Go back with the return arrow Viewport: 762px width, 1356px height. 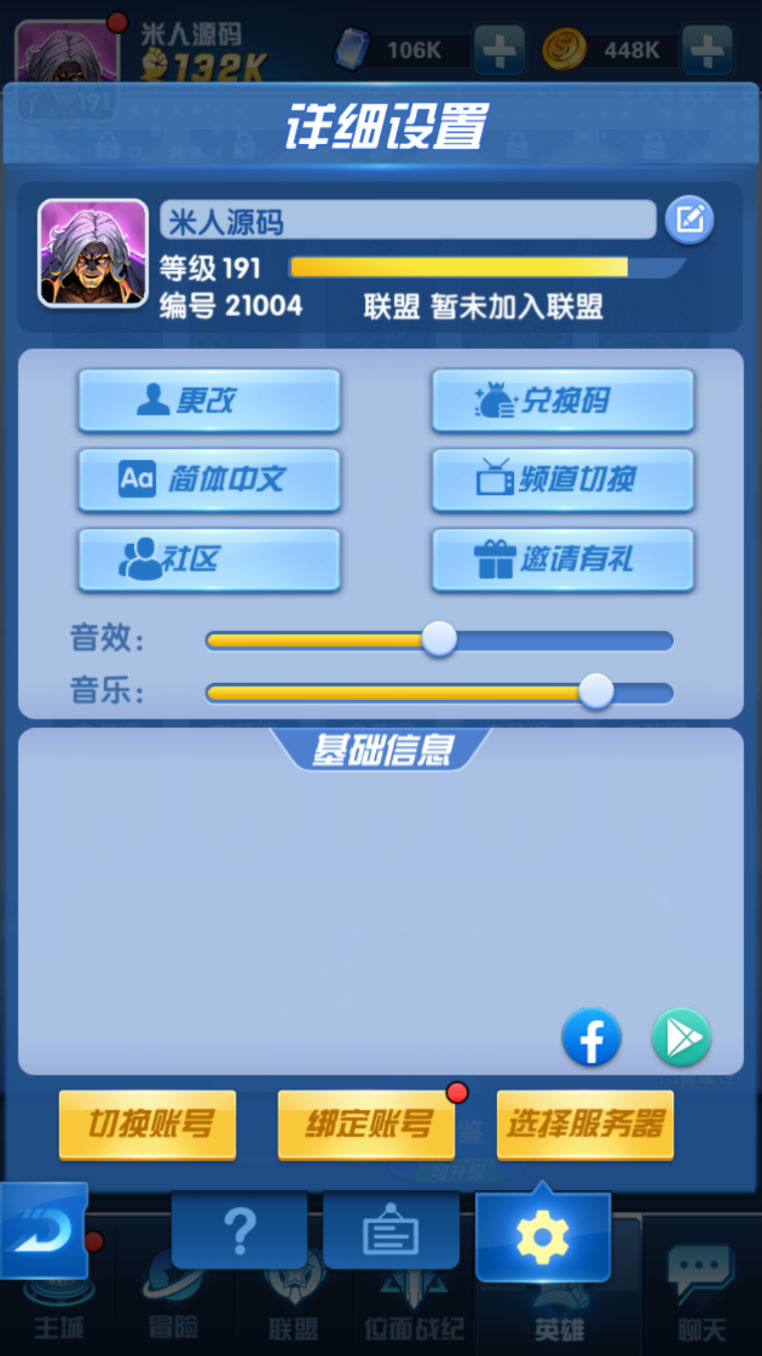[43, 1231]
